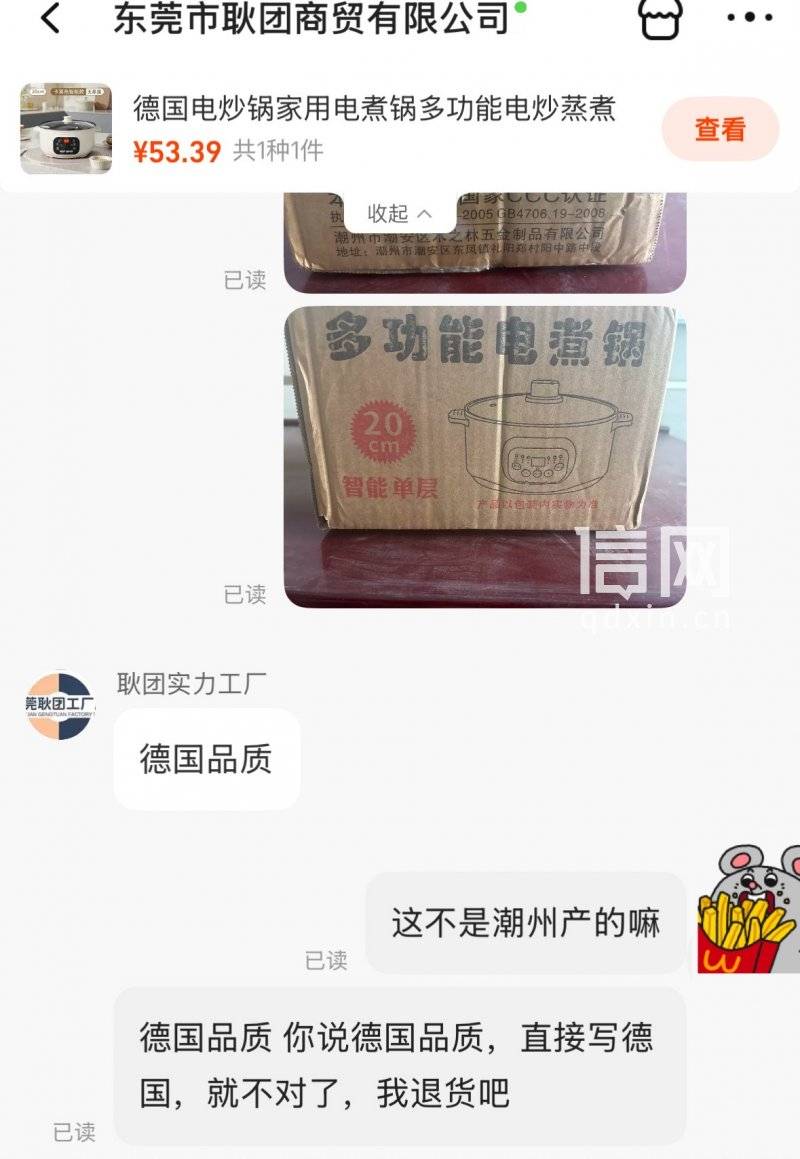This screenshot has width=800, height=1159.
Task: Open the electric cooker product thumbnail
Action: pos(66,129)
